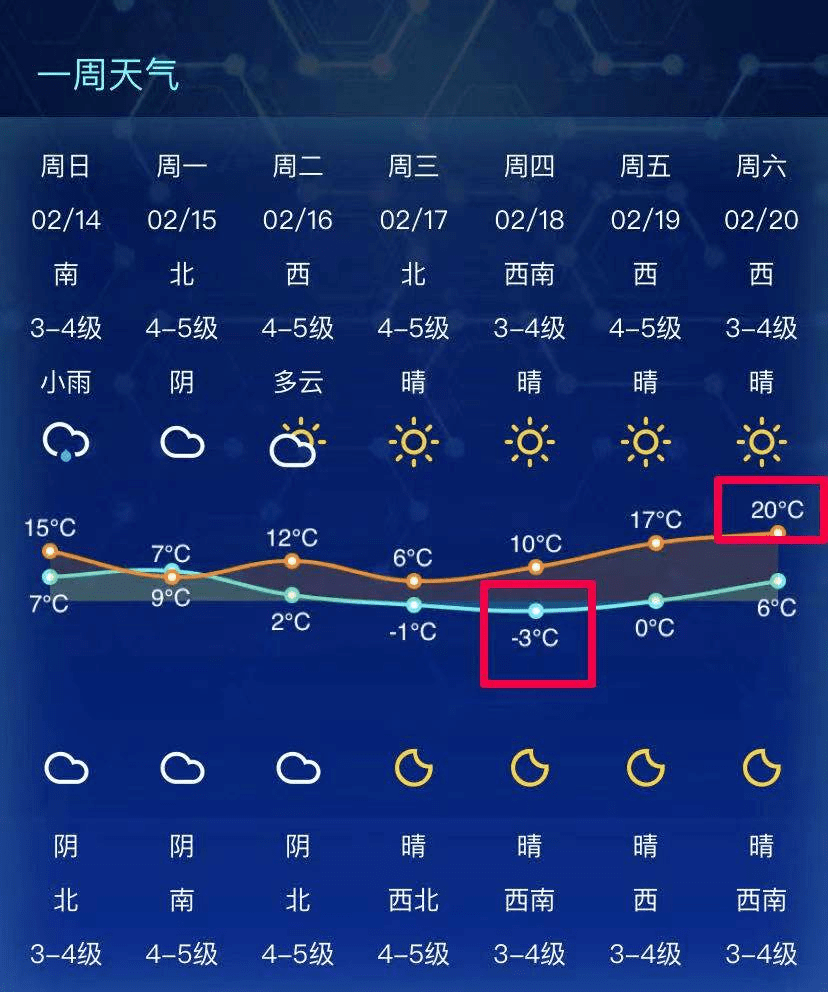Open details for the 小雨 forecast entry
The image size is (828, 992).
click(64, 382)
